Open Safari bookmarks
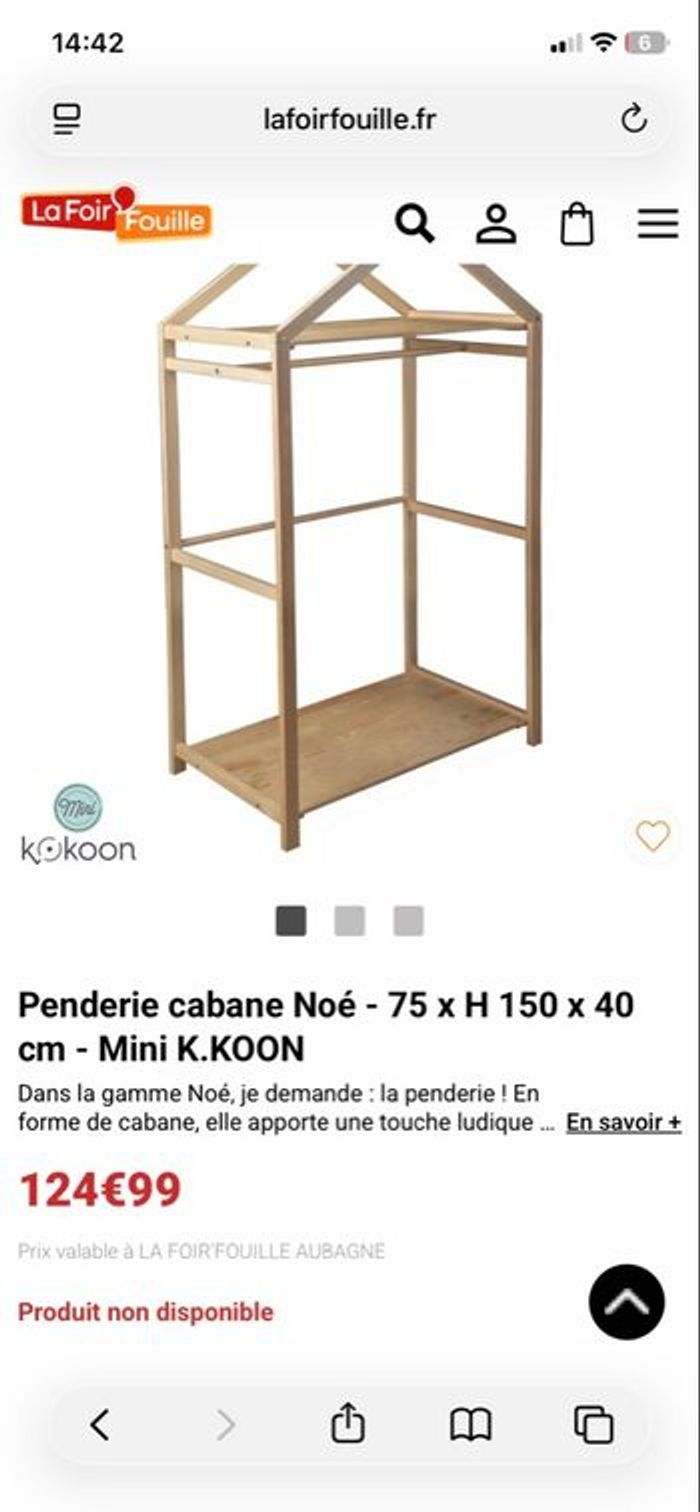 (x=471, y=1424)
